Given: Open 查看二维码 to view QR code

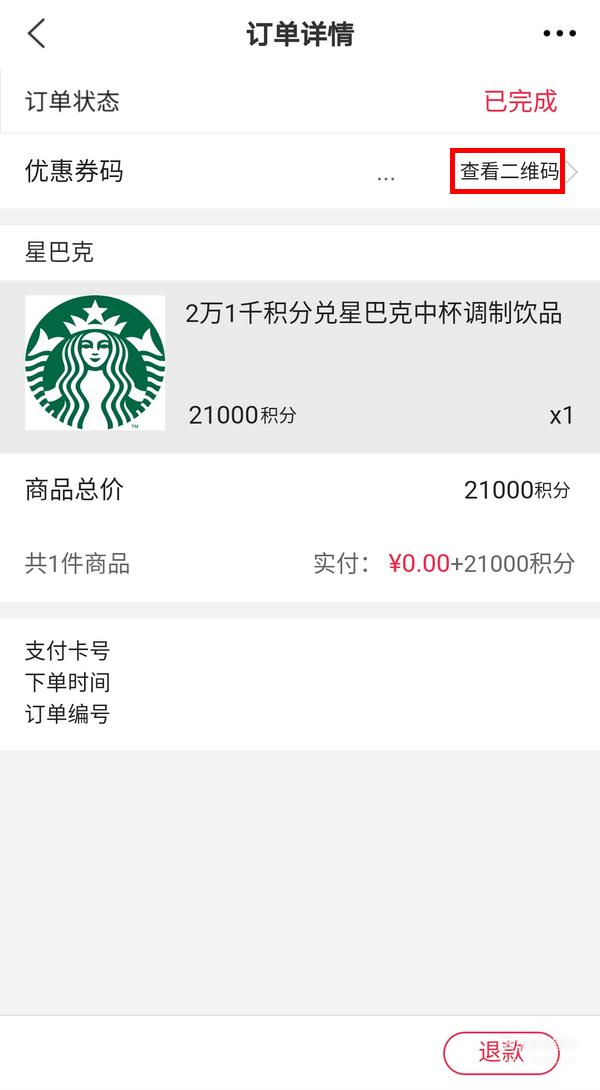Looking at the screenshot, I should (510, 171).
